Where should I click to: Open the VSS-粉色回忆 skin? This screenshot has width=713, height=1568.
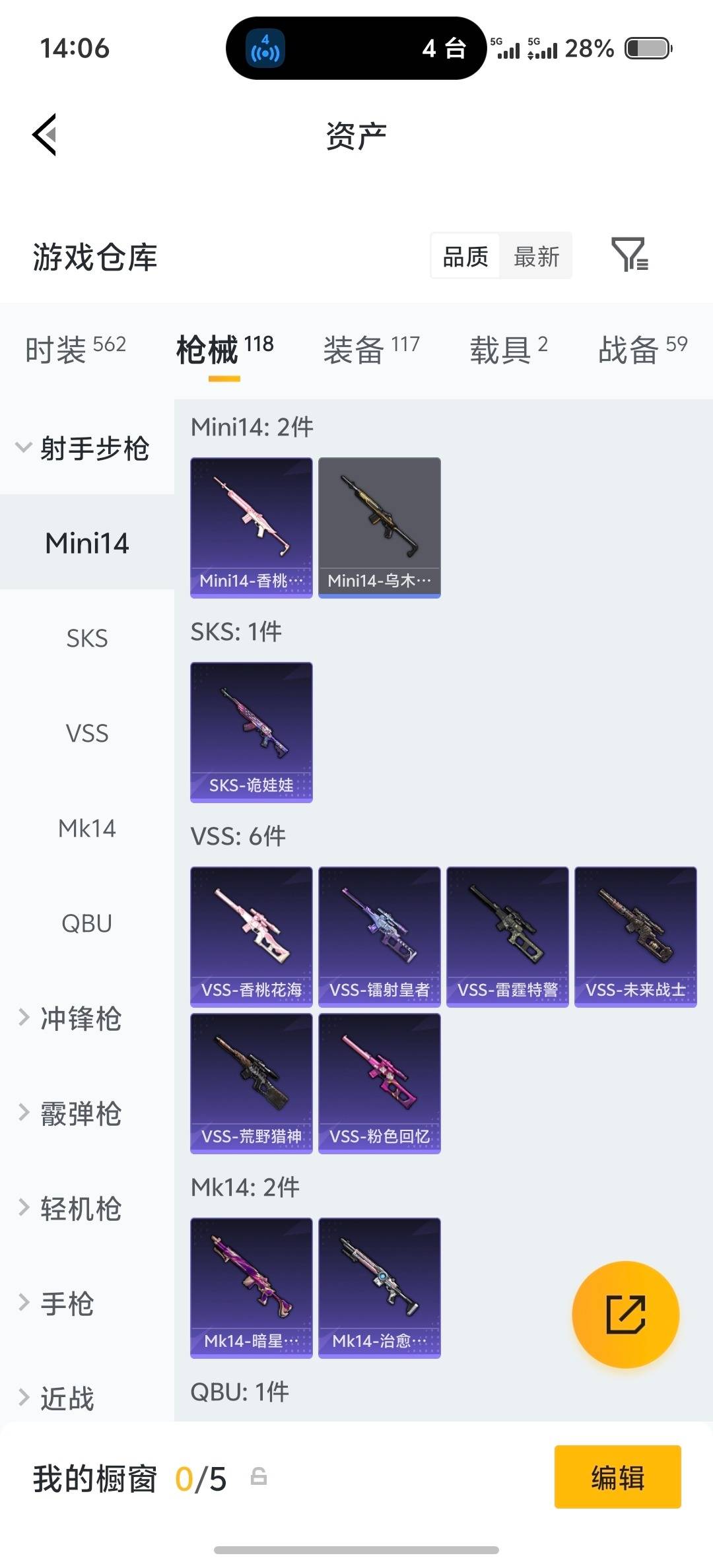(379, 1083)
